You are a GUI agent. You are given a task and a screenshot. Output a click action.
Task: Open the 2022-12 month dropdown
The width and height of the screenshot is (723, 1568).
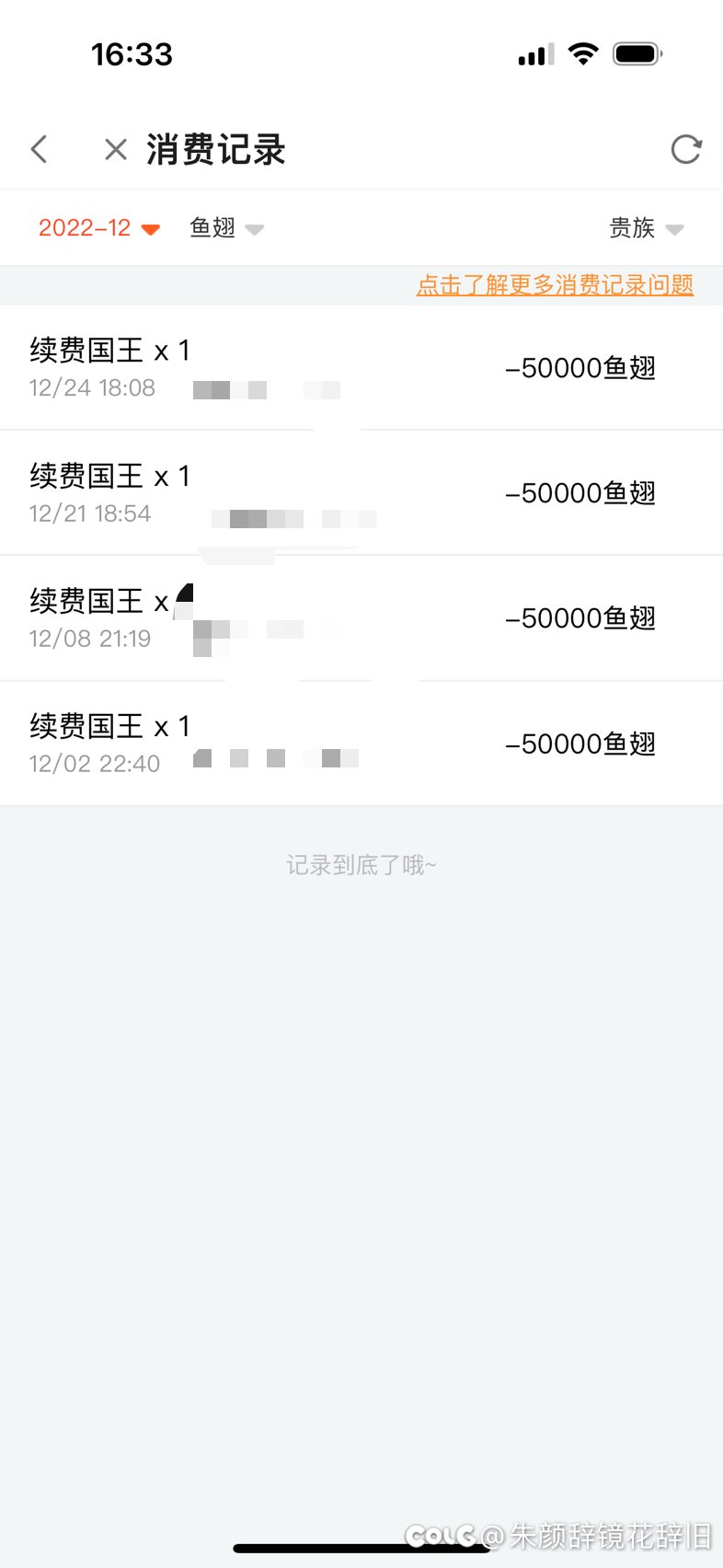click(99, 228)
